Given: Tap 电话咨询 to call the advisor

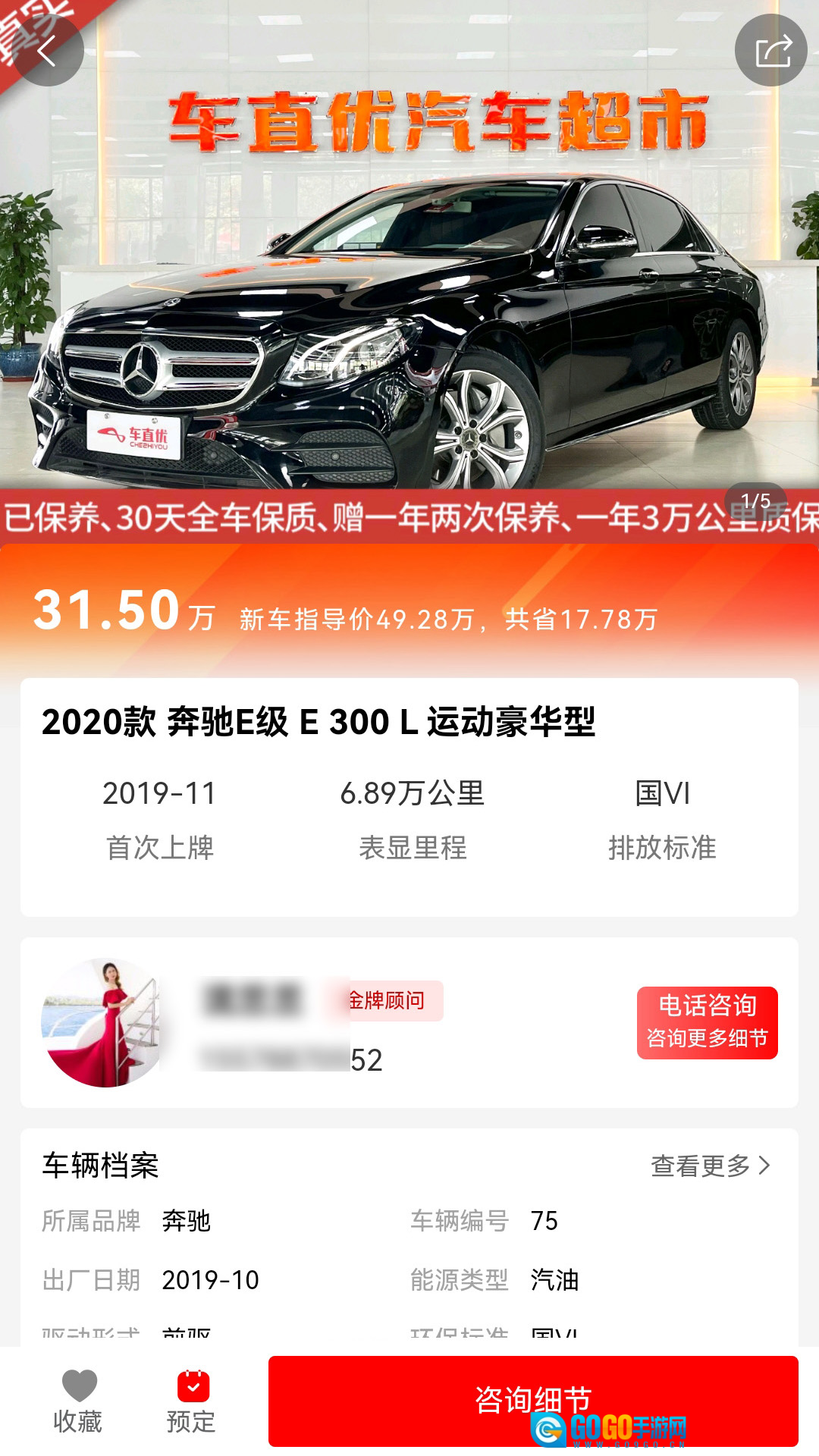Looking at the screenshot, I should pos(707,1022).
